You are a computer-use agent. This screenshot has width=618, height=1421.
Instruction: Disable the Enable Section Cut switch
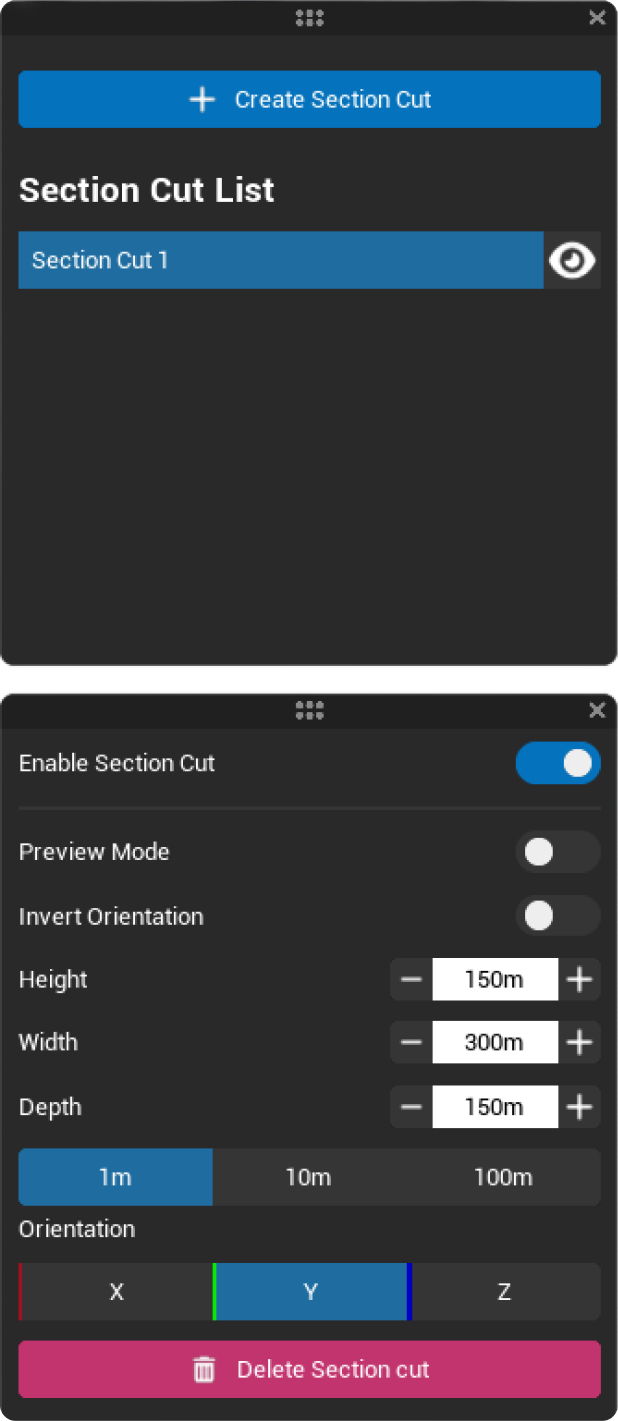tap(558, 763)
